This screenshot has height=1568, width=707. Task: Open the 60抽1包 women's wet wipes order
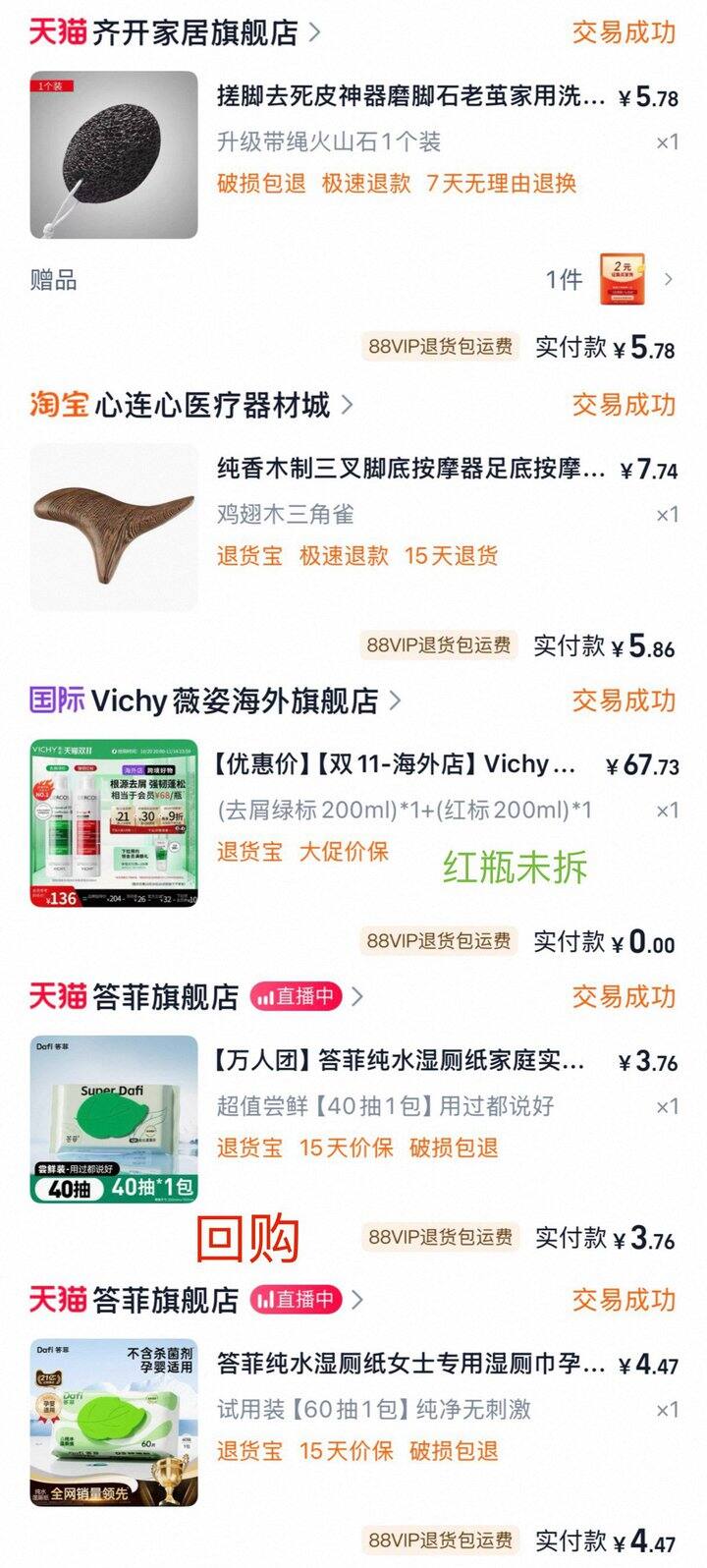pyautogui.click(x=409, y=1365)
